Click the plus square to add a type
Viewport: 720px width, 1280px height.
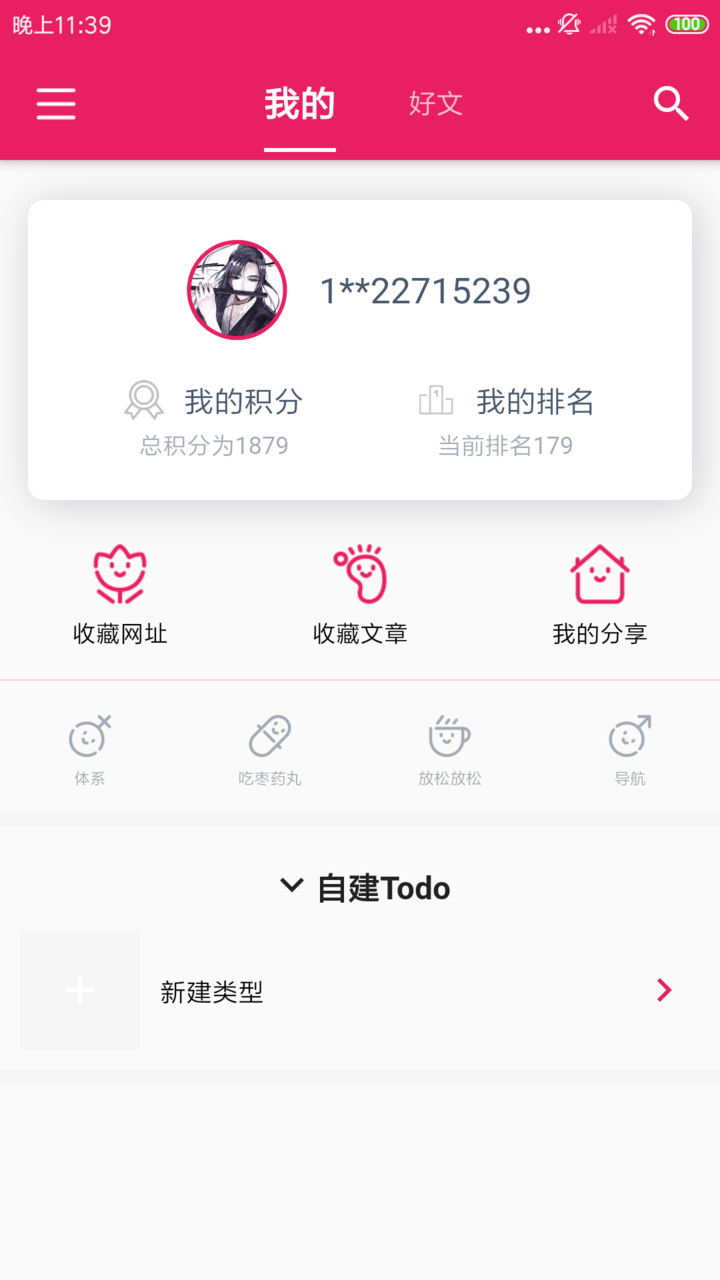(79, 990)
